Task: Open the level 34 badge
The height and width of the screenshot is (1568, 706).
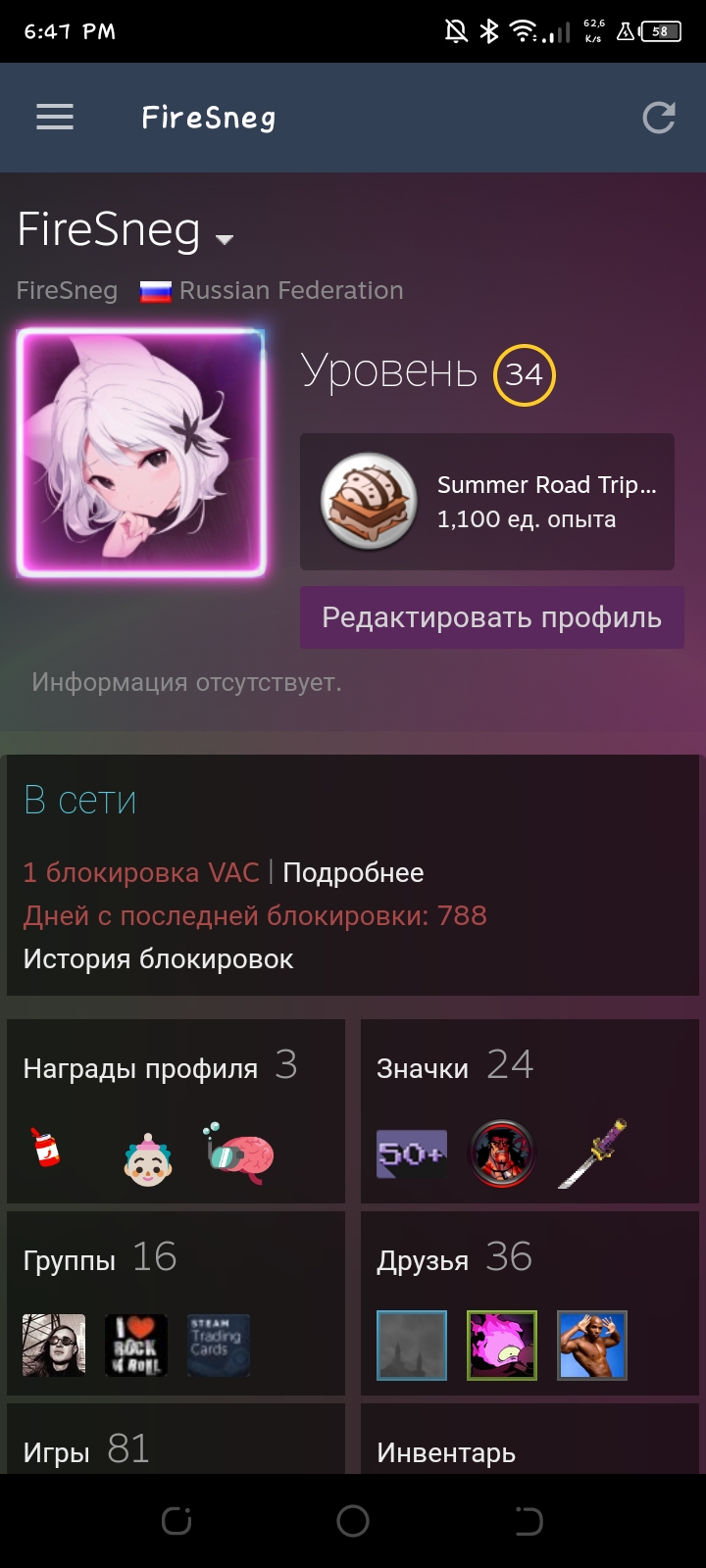Action: (x=524, y=374)
